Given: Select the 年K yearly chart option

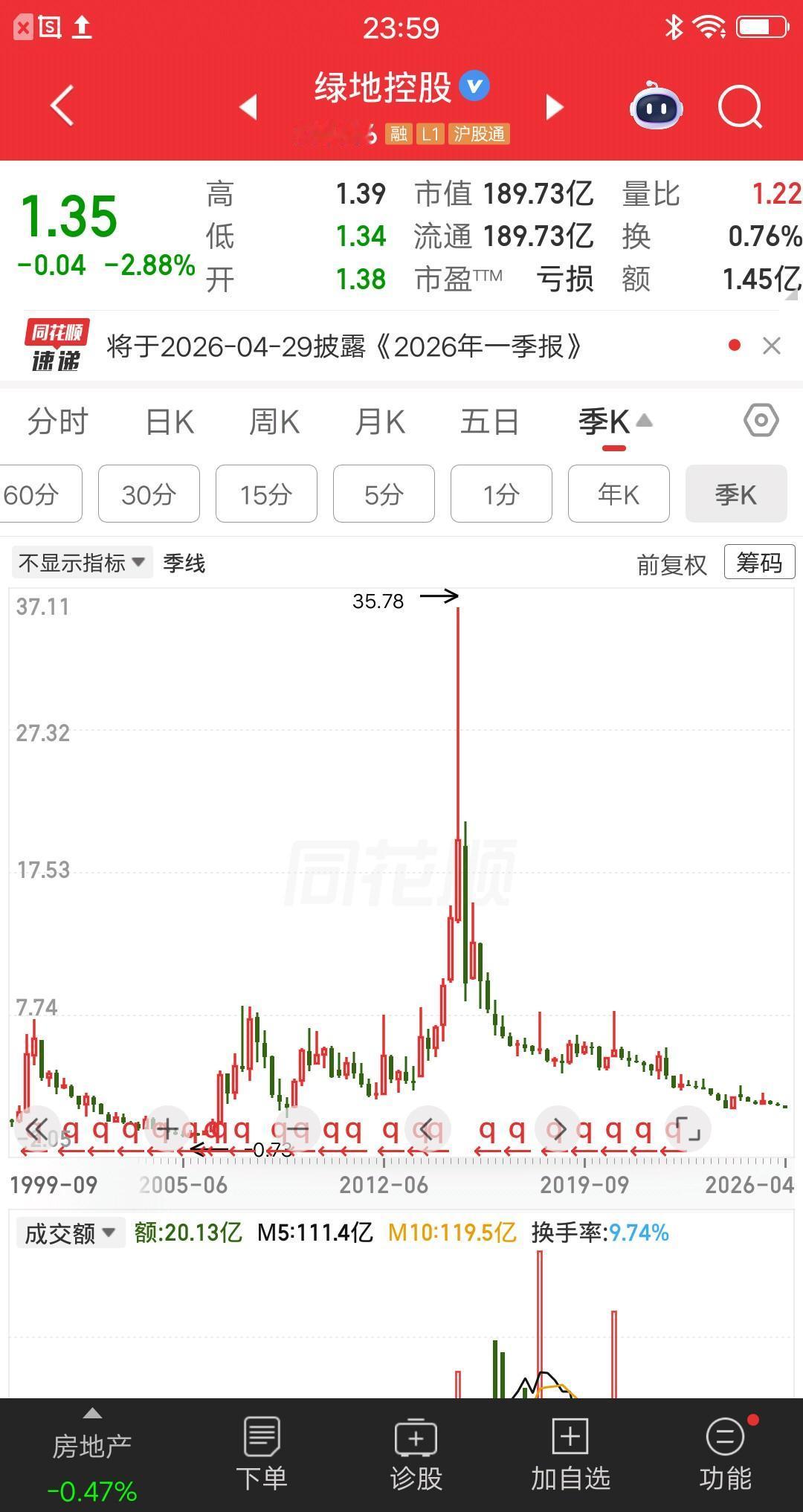Looking at the screenshot, I should pyautogui.click(x=619, y=494).
